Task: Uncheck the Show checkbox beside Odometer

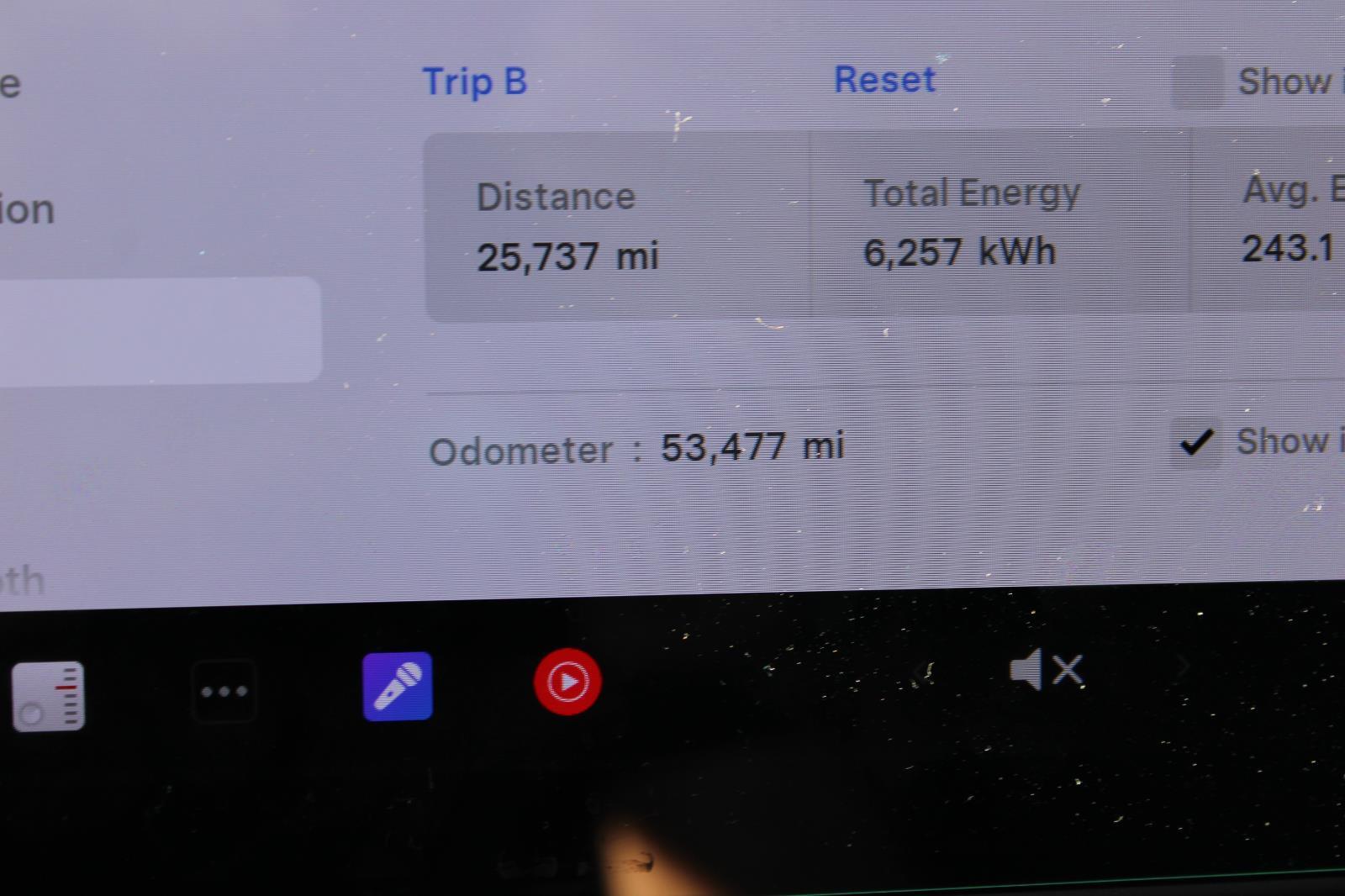Action: (1195, 442)
